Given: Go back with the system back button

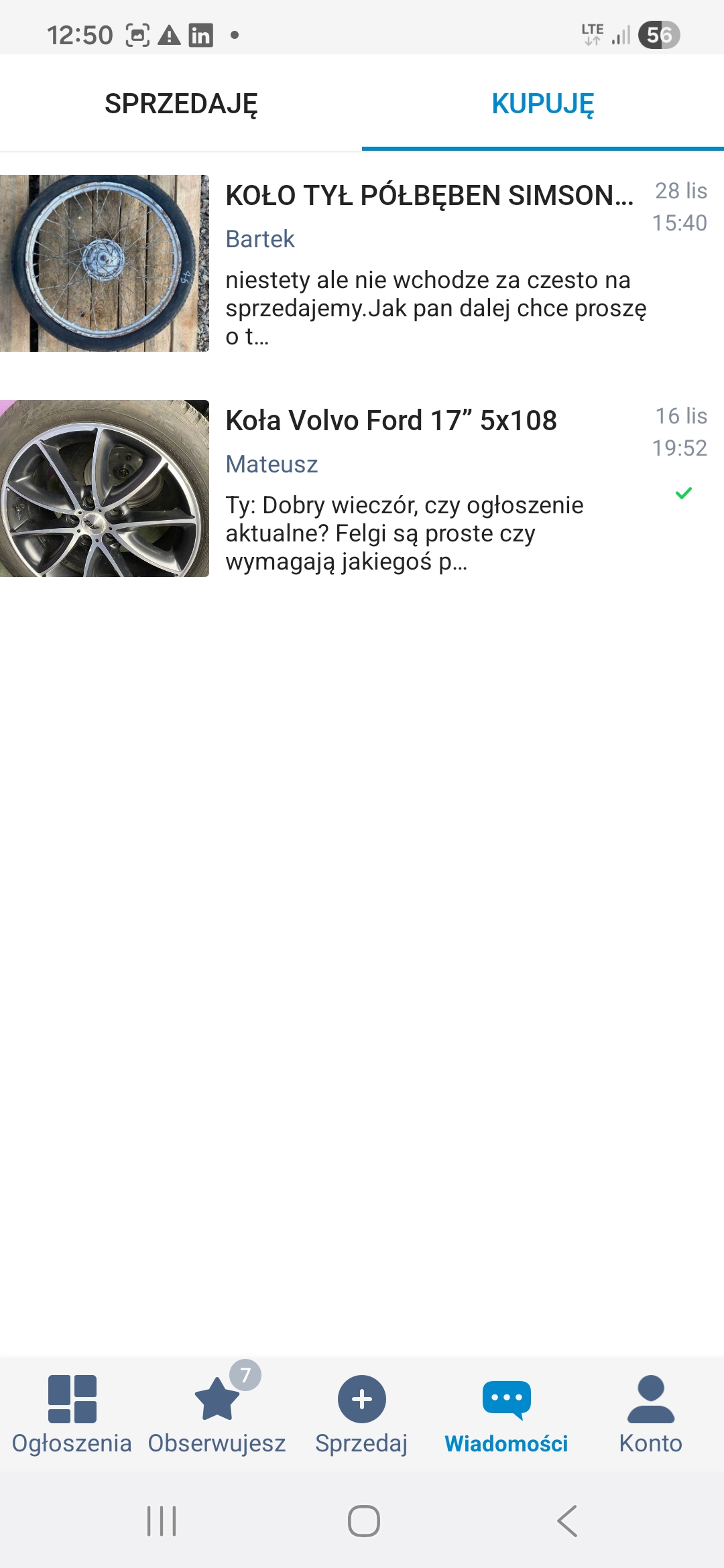Looking at the screenshot, I should (567, 1521).
